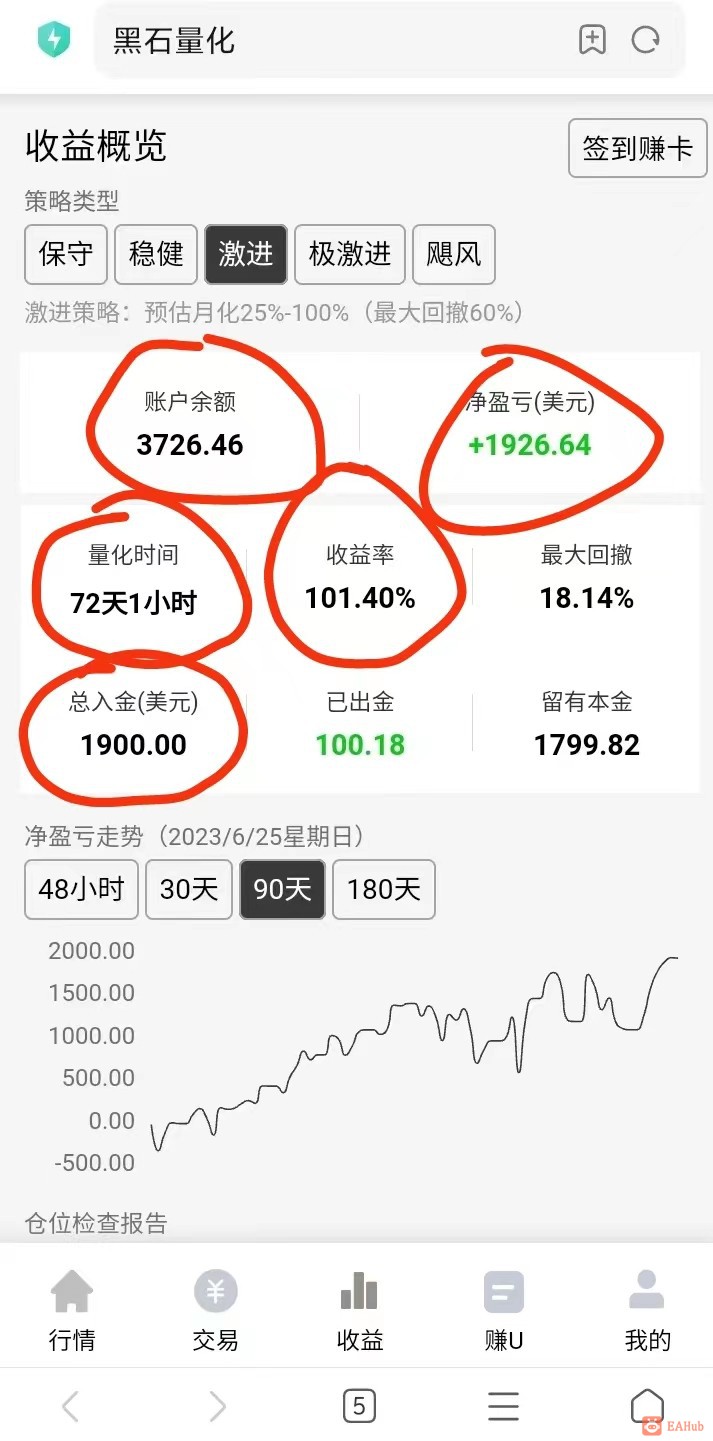Select the 90天 chart range

click(282, 889)
